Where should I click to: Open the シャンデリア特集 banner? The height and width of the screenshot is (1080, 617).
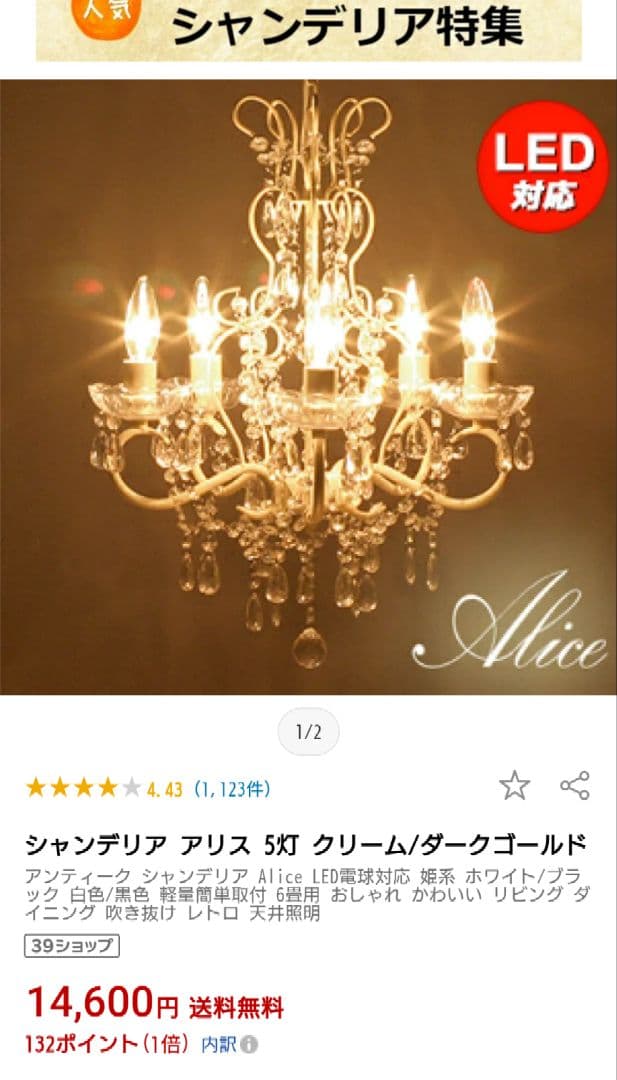tap(308, 30)
